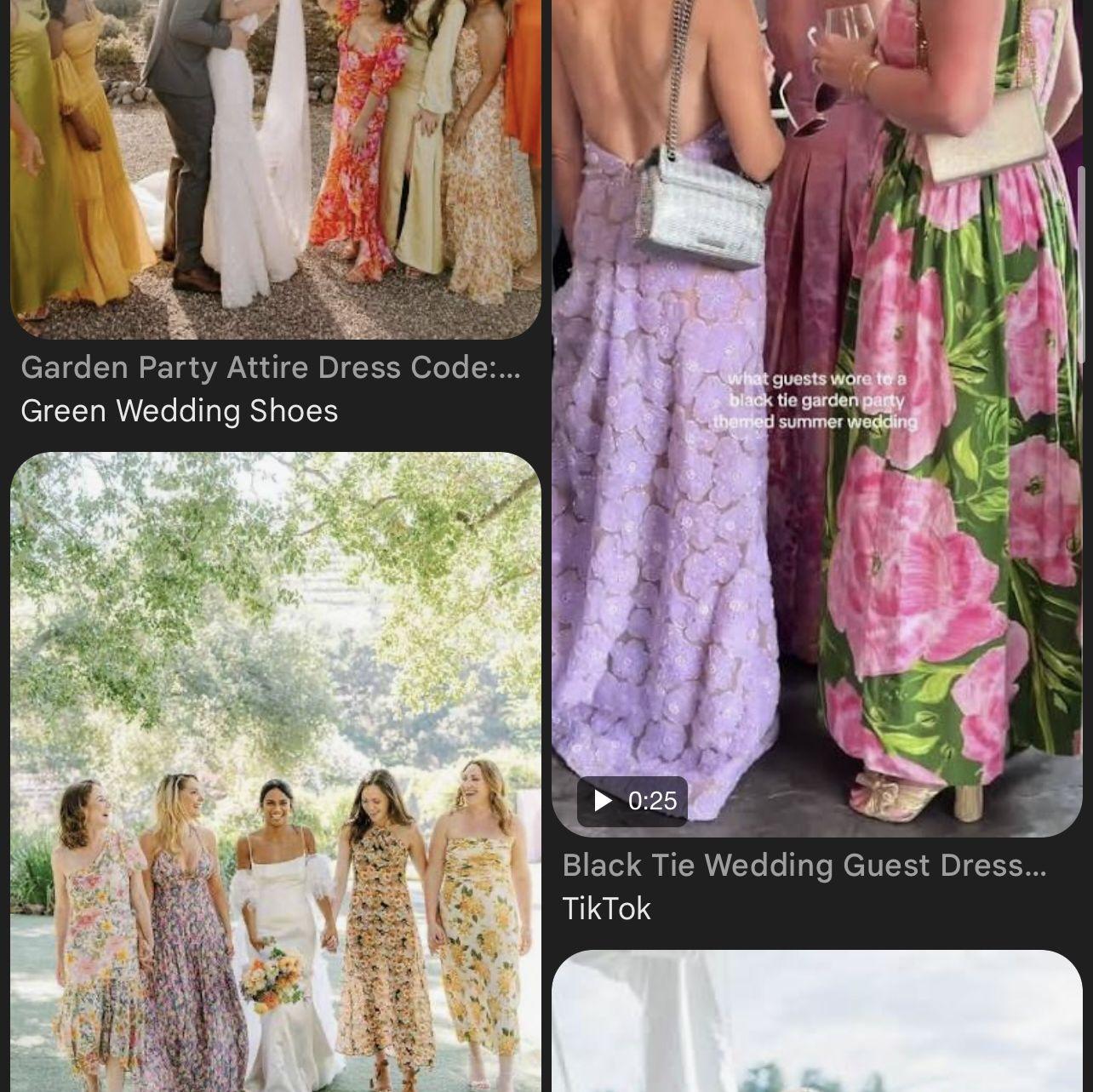Image resolution: width=1093 pixels, height=1092 pixels.
Task: Open the Garden Party Attire Dress Code result
Action: (x=270, y=367)
